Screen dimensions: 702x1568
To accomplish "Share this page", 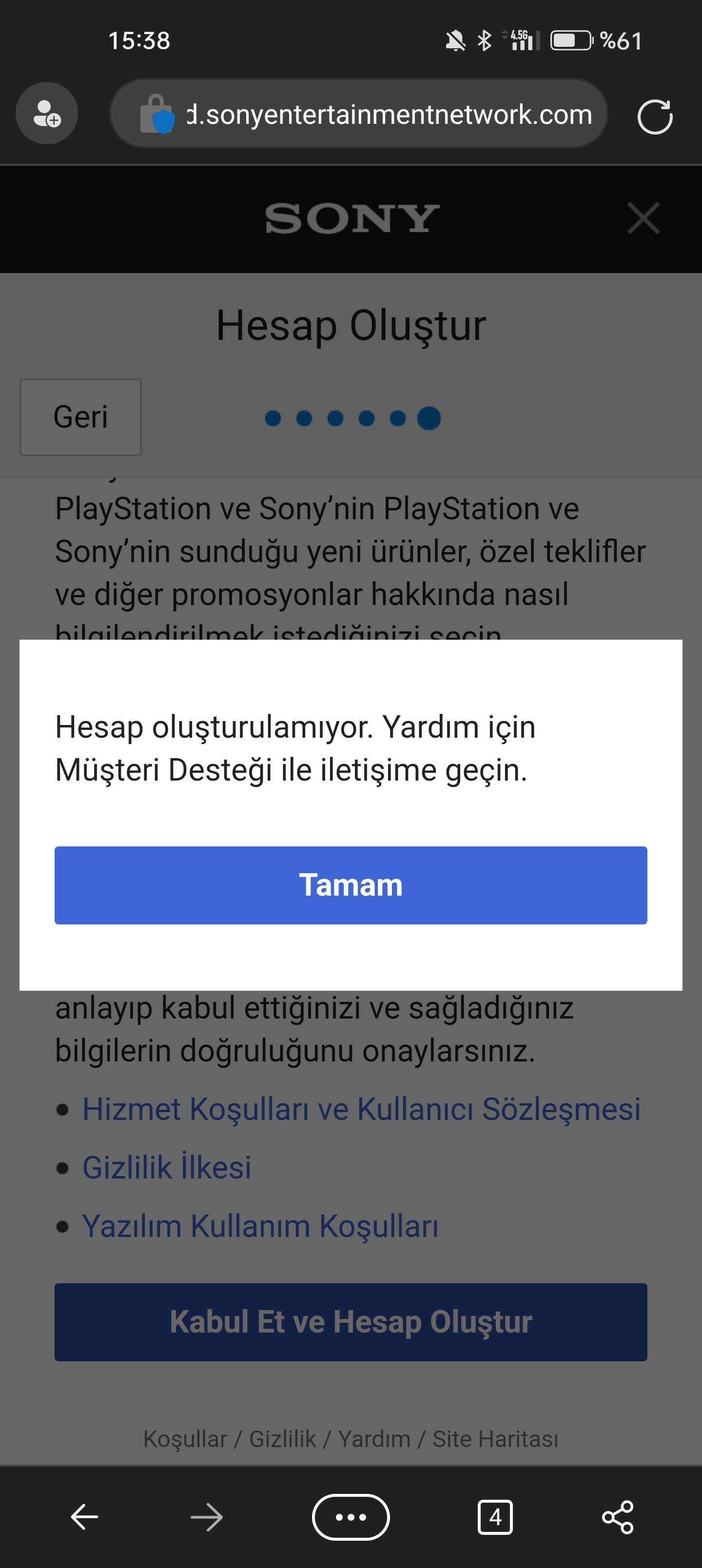I will 617,1517.
